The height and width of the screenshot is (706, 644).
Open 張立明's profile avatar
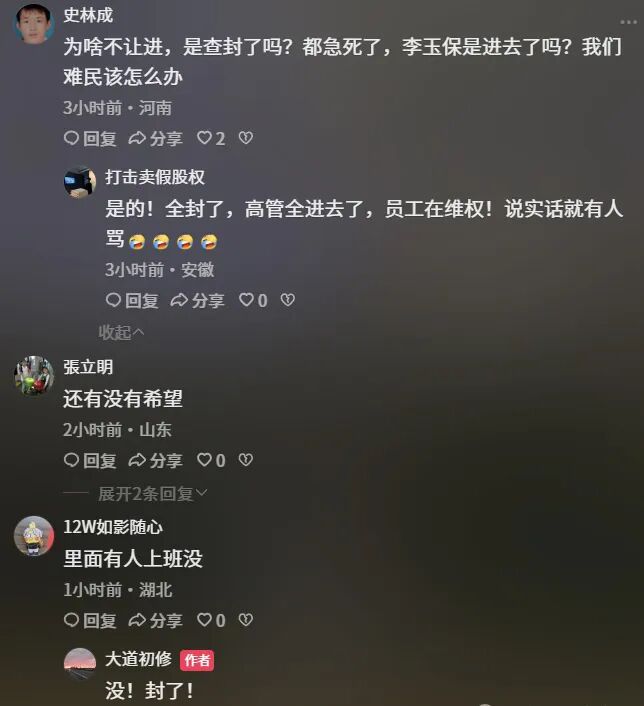(33, 376)
